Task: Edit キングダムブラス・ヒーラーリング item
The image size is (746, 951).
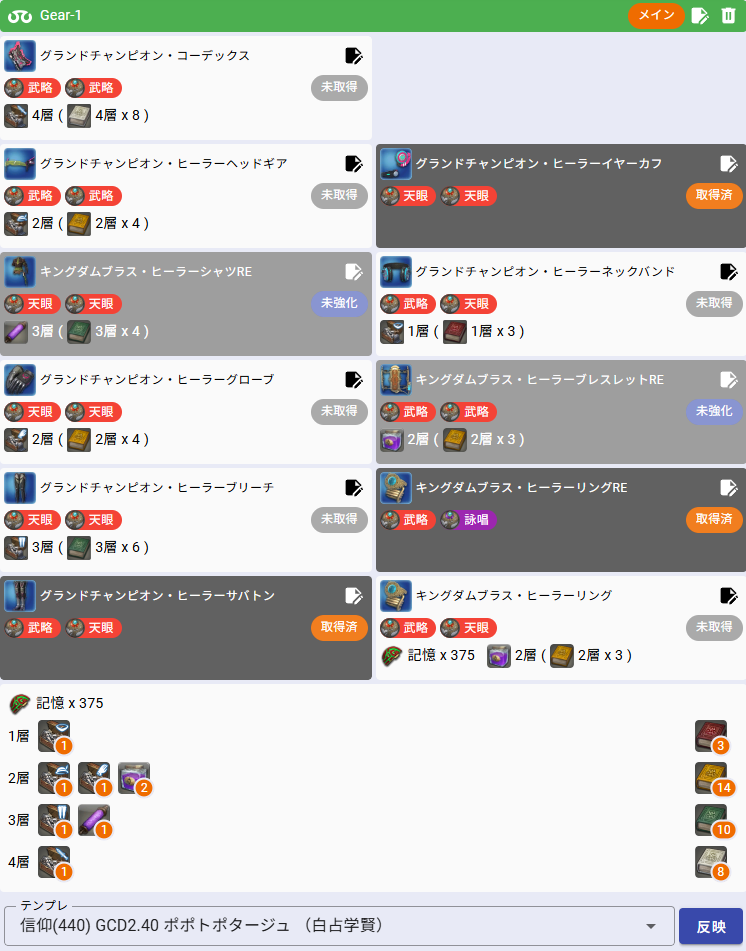Action: click(x=729, y=595)
